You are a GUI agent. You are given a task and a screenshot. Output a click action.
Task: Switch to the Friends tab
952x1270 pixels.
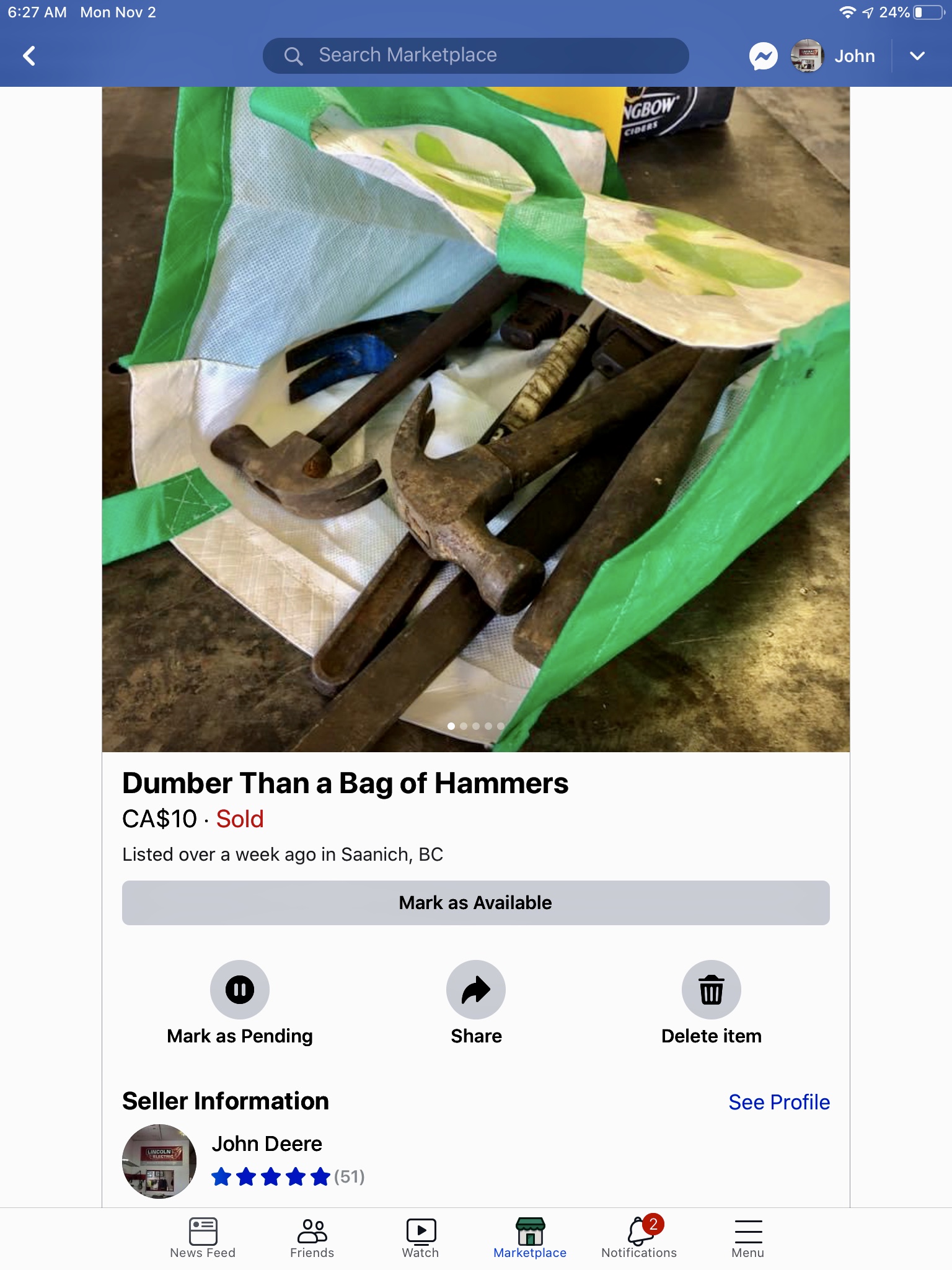pos(312,1238)
